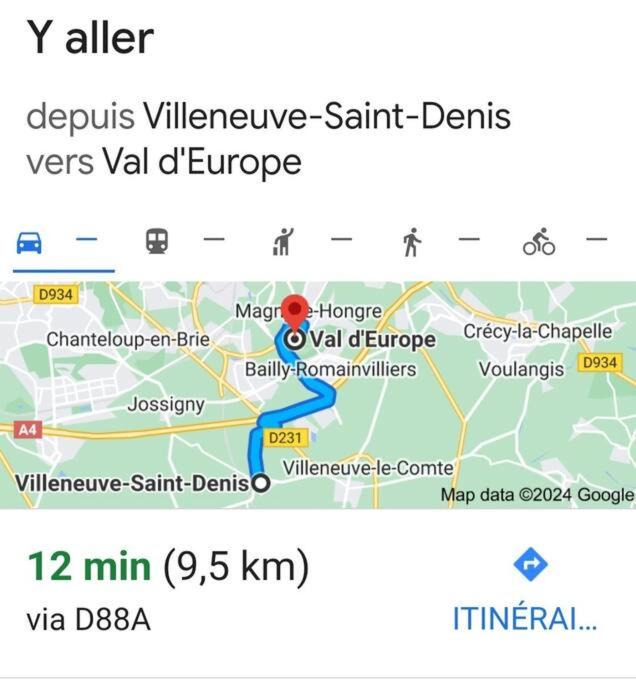Open the route map preview
The image size is (636, 683).
tap(318, 395)
